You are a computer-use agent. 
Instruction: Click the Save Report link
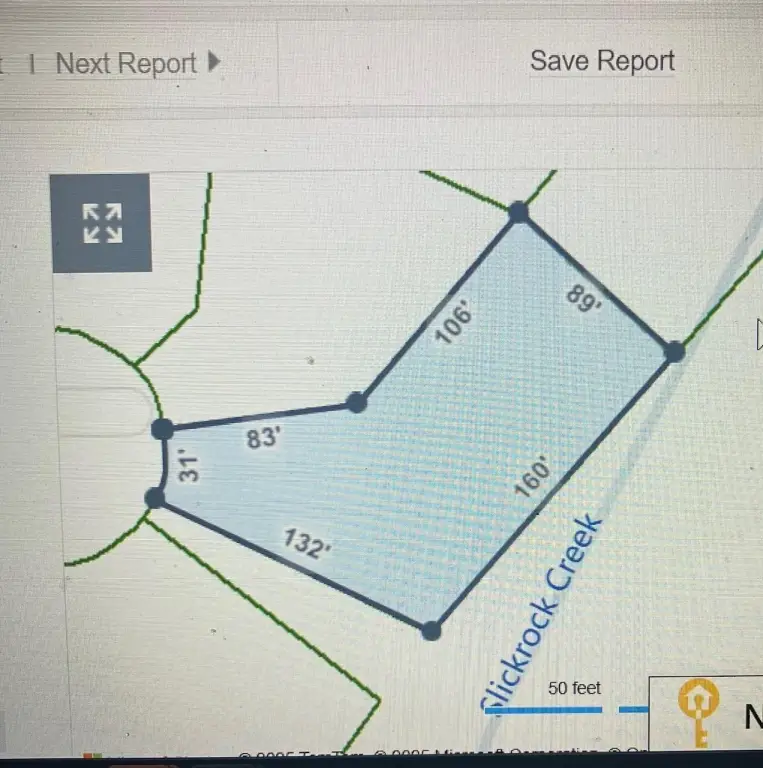[x=602, y=61]
